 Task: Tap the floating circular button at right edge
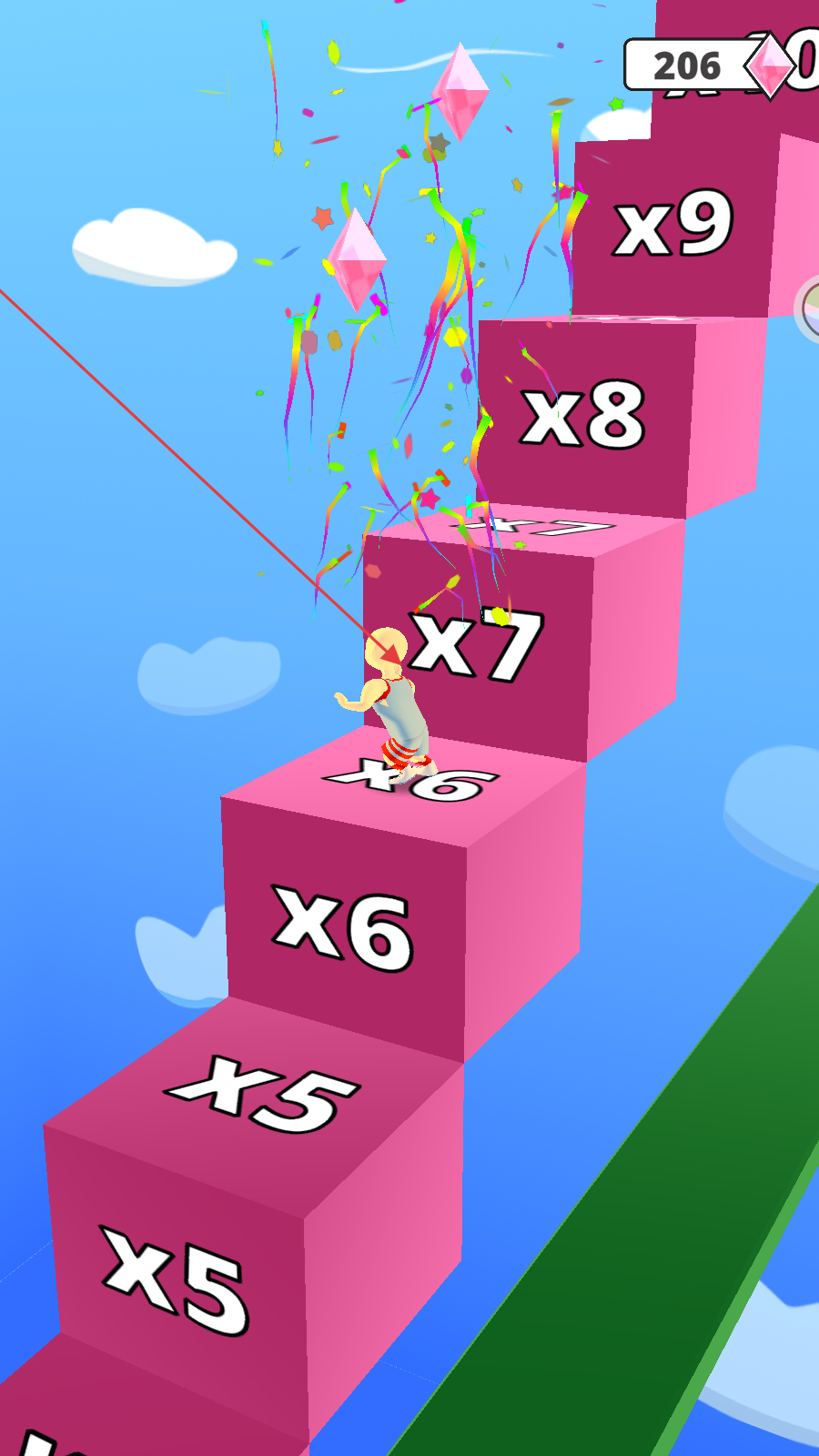coord(808,309)
